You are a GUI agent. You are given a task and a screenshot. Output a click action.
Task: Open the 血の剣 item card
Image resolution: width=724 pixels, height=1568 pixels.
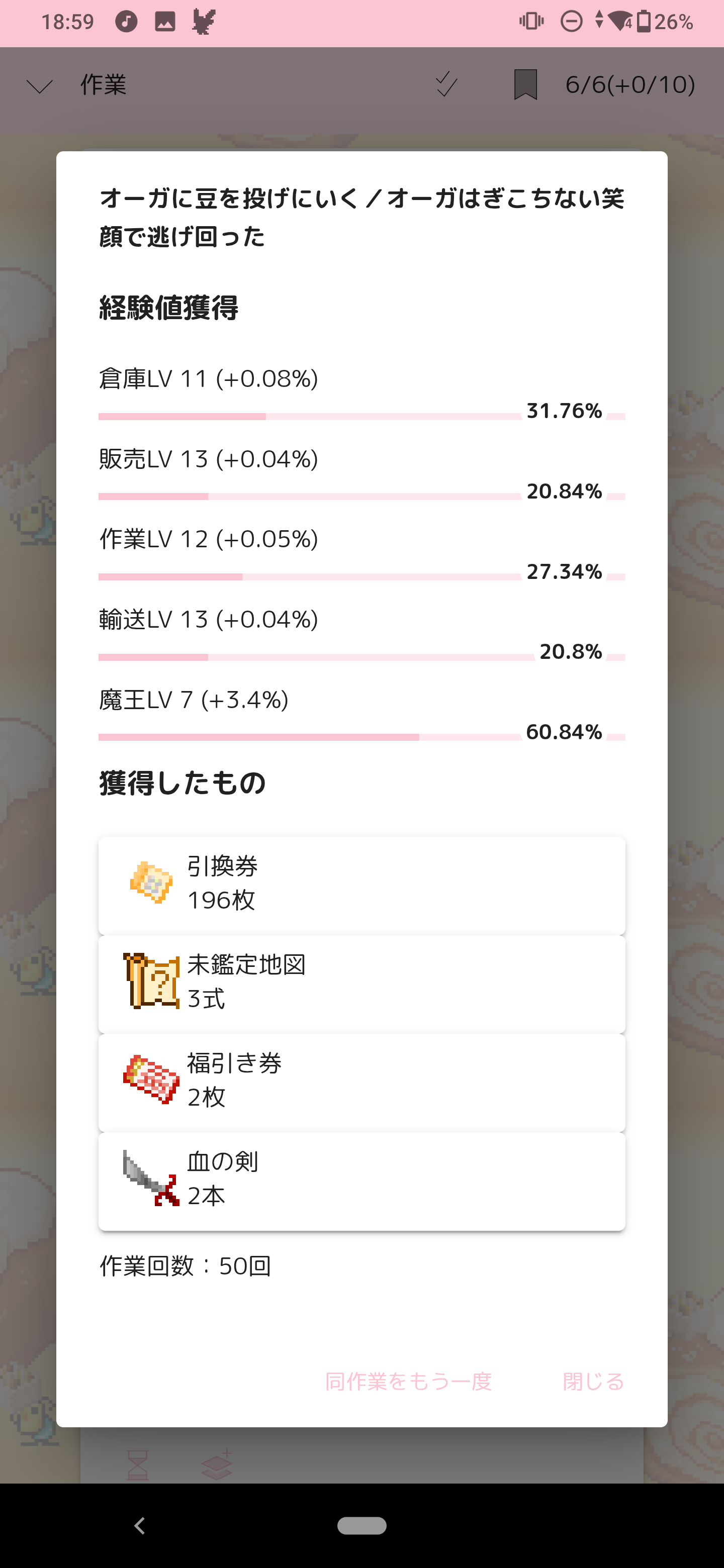(361, 1180)
